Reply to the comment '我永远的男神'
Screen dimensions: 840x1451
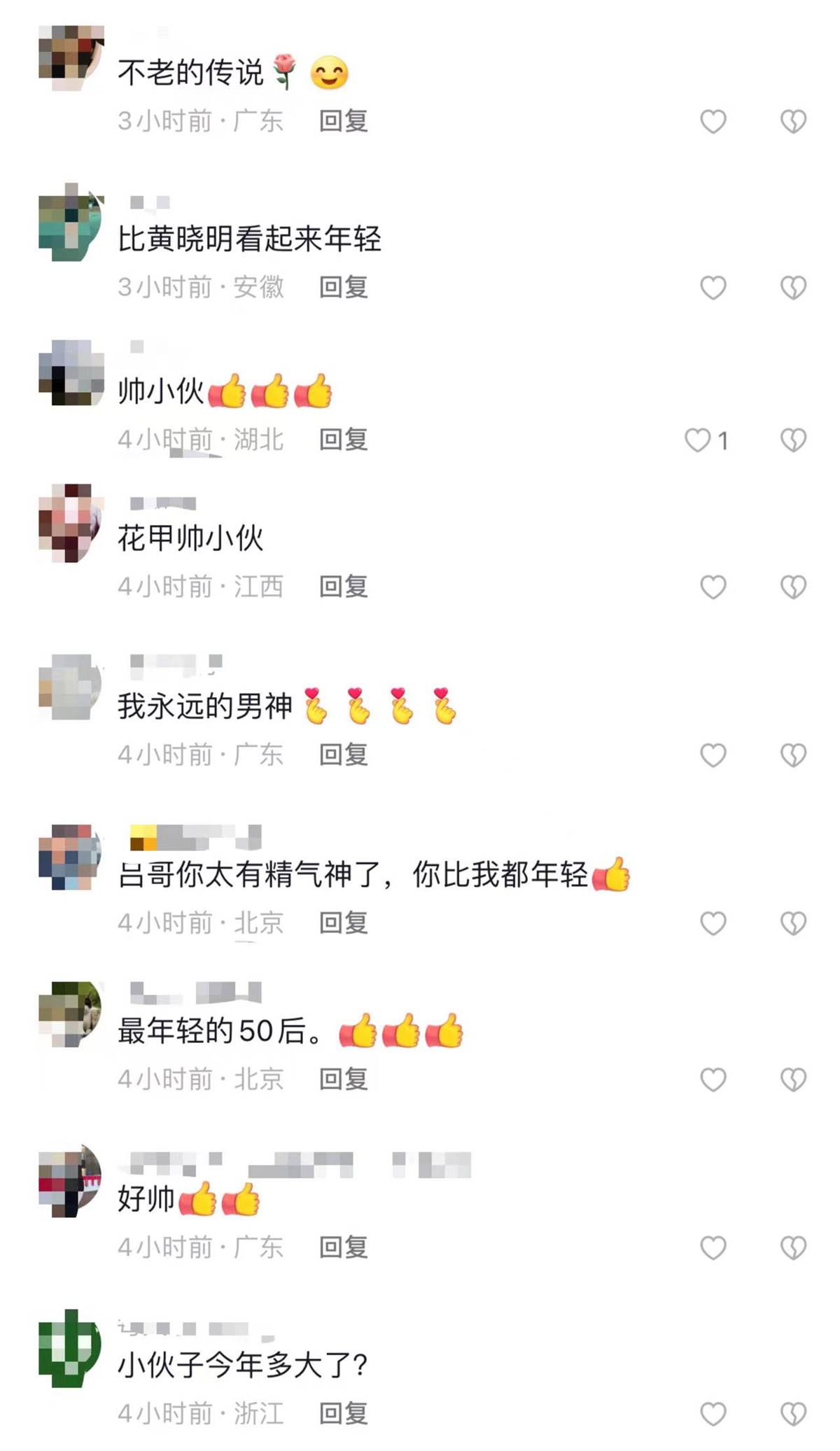coord(343,755)
